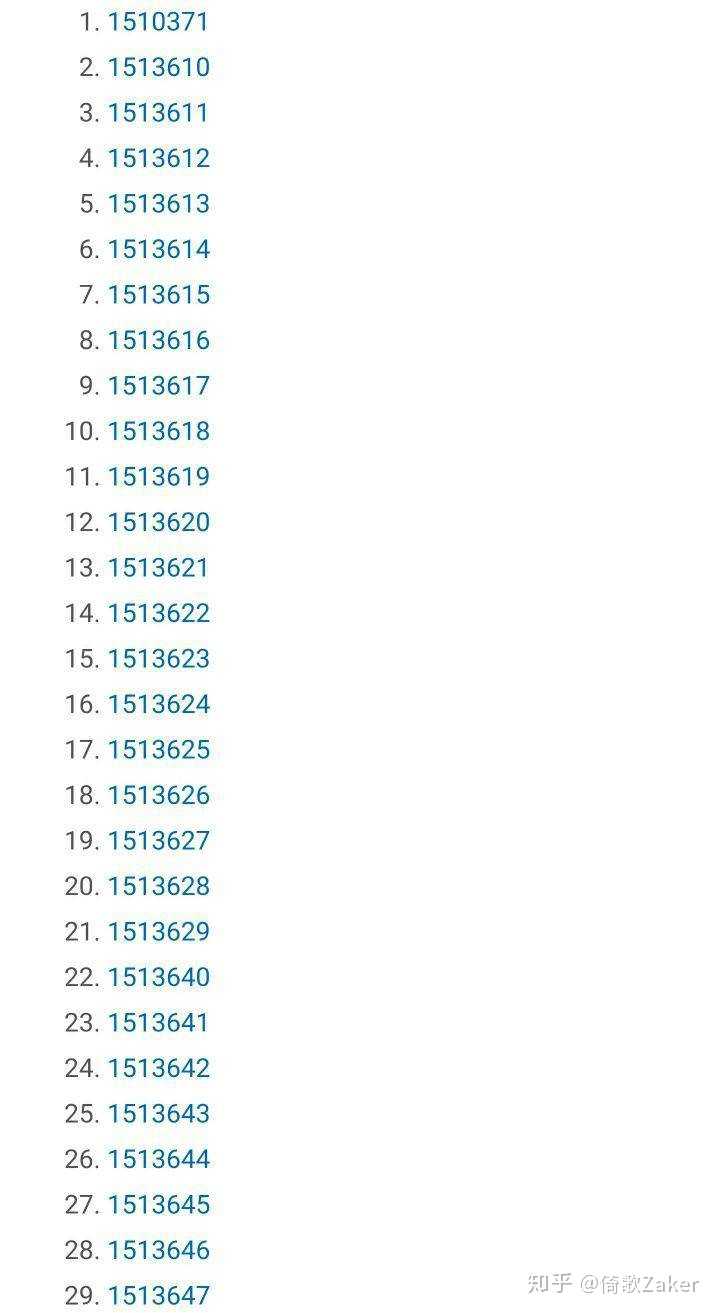Open item 1513616
Screen dimensions: 717x1313
point(158,340)
